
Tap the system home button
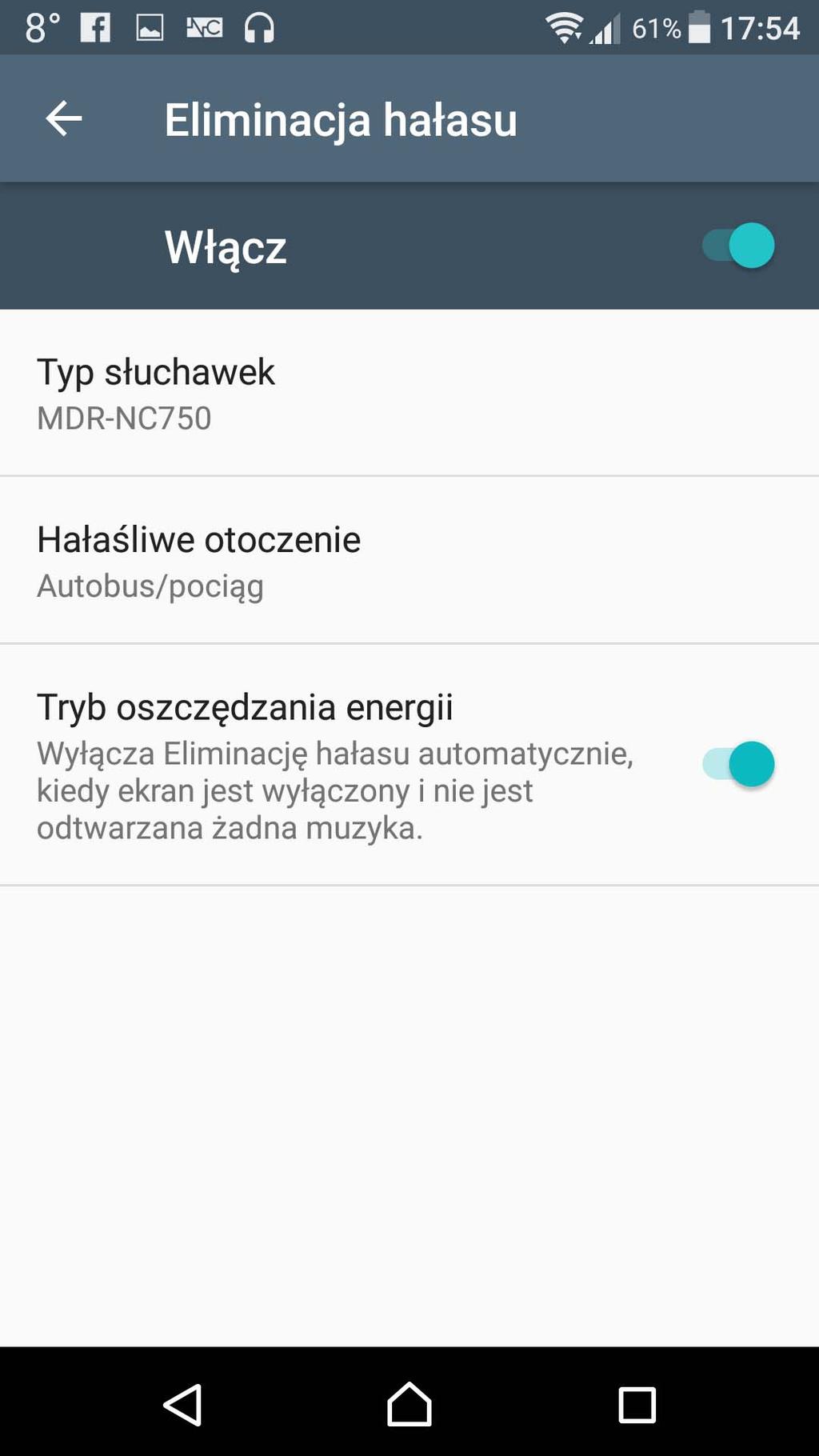click(409, 1404)
